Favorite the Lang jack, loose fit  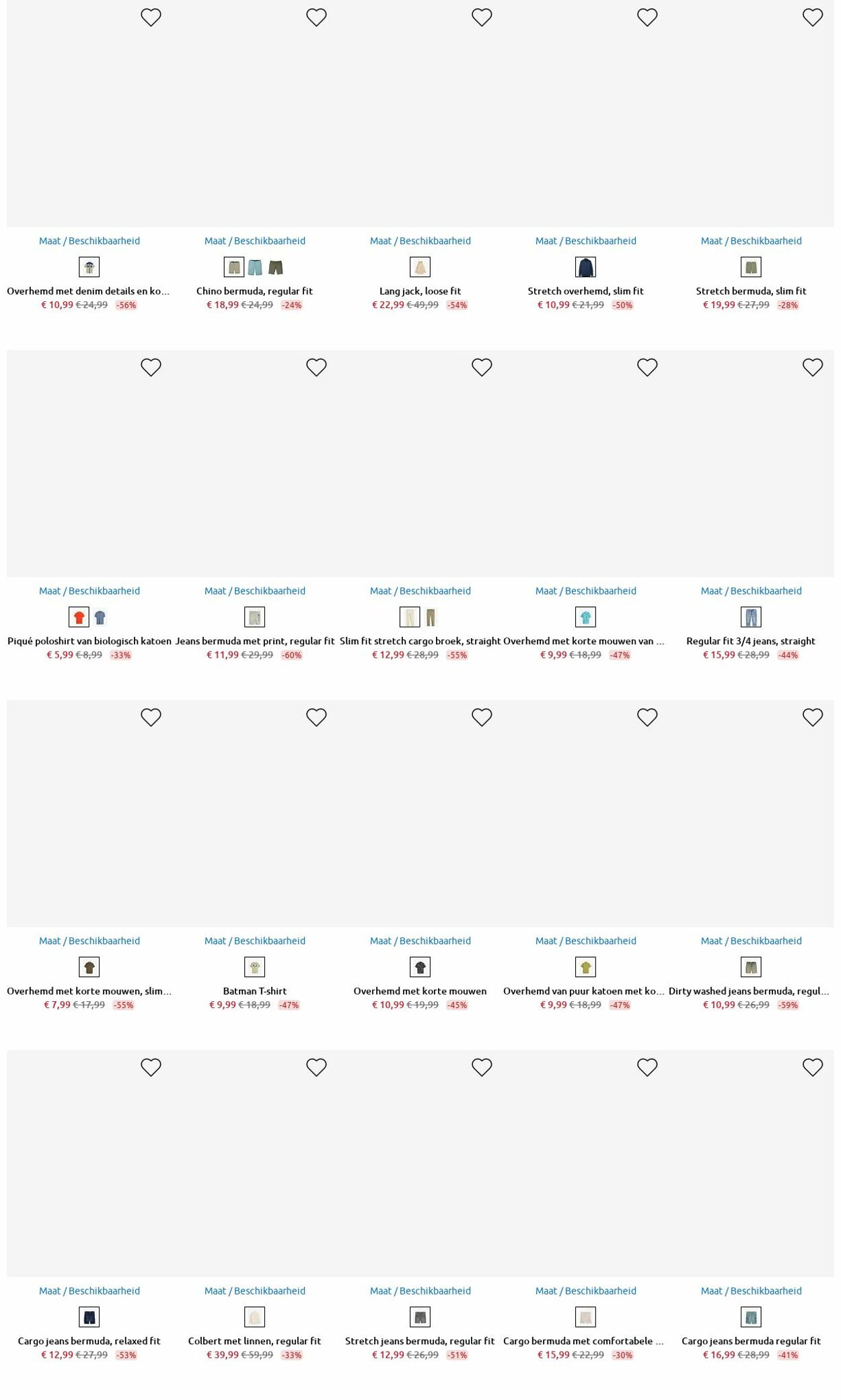[x=482, y=17]
